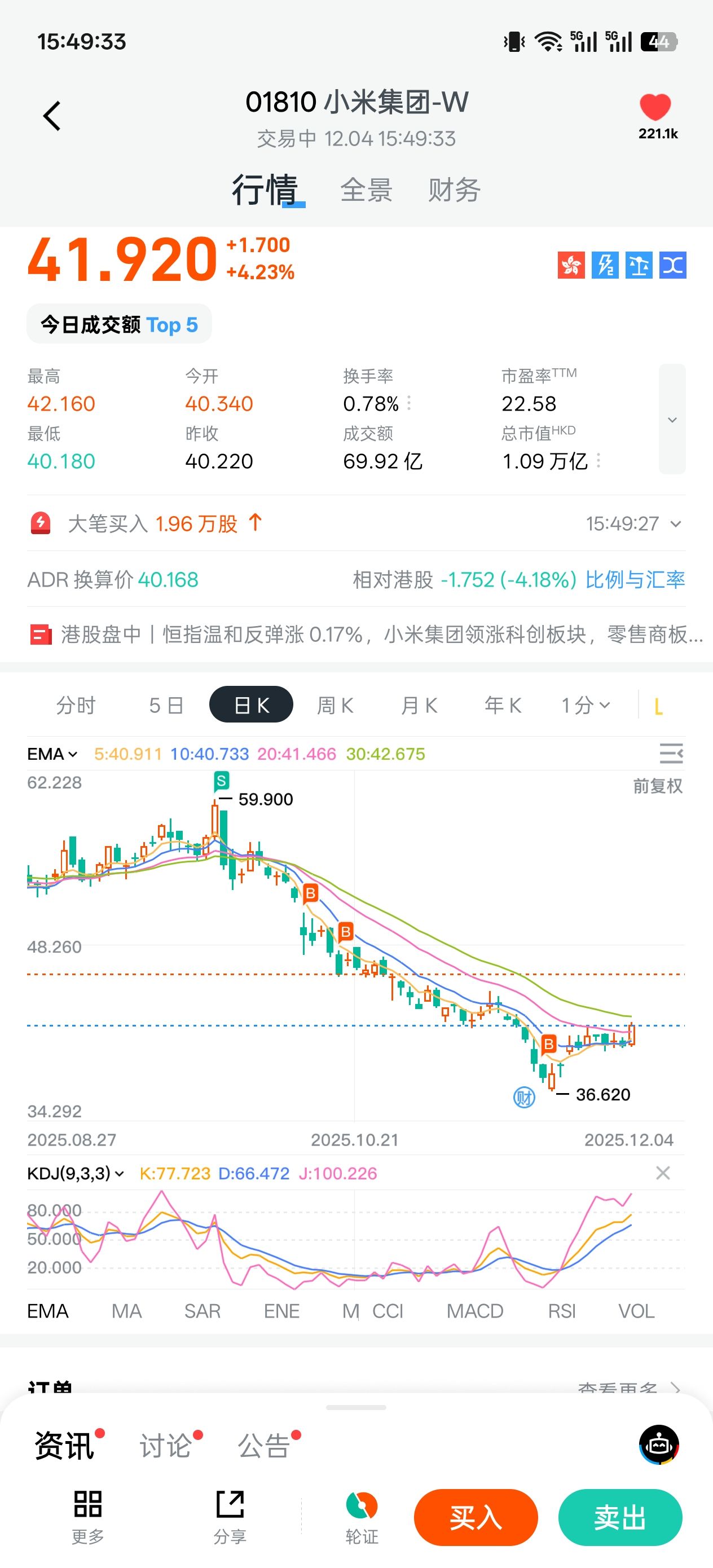Switch to the 财务 tab
This screenshot has width=713, height=1568.
(x=454, y=190)
